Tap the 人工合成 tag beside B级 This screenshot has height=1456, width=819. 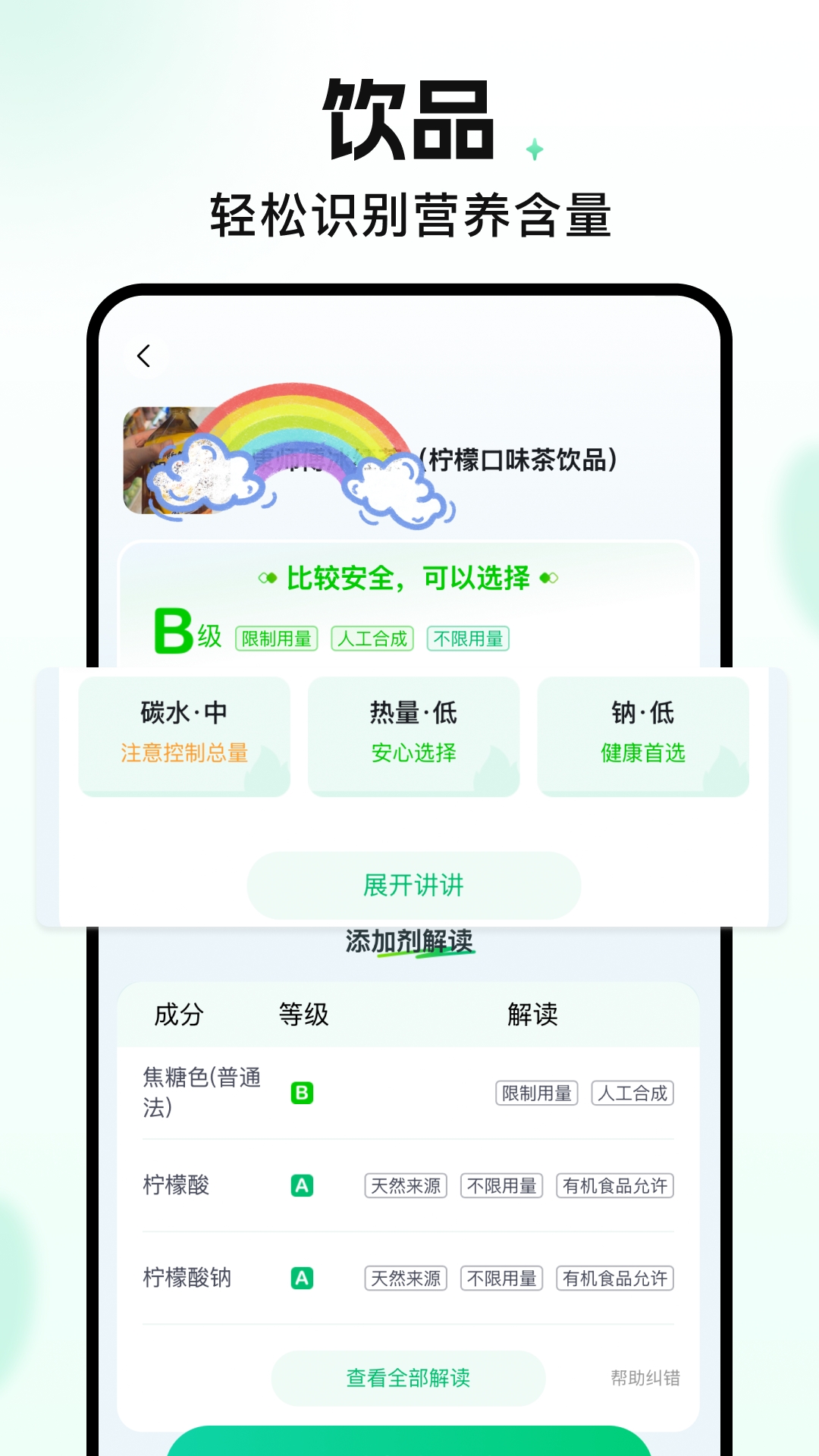pyautogui.click(x=374, y=637)
